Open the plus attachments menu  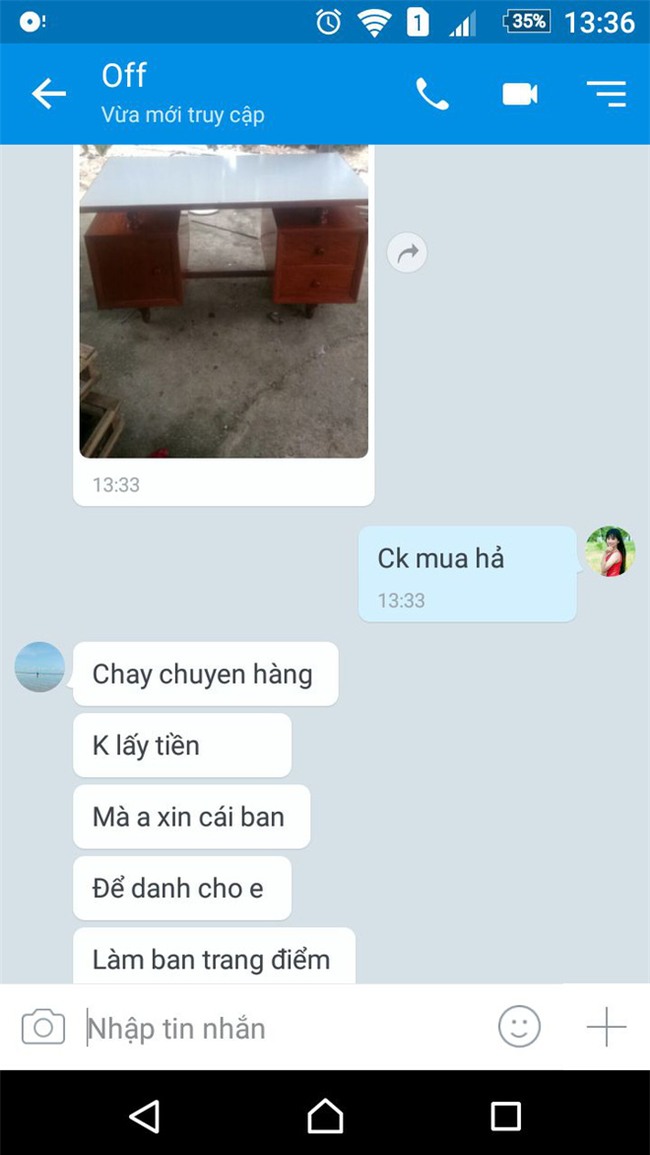tap(606, 1027)
